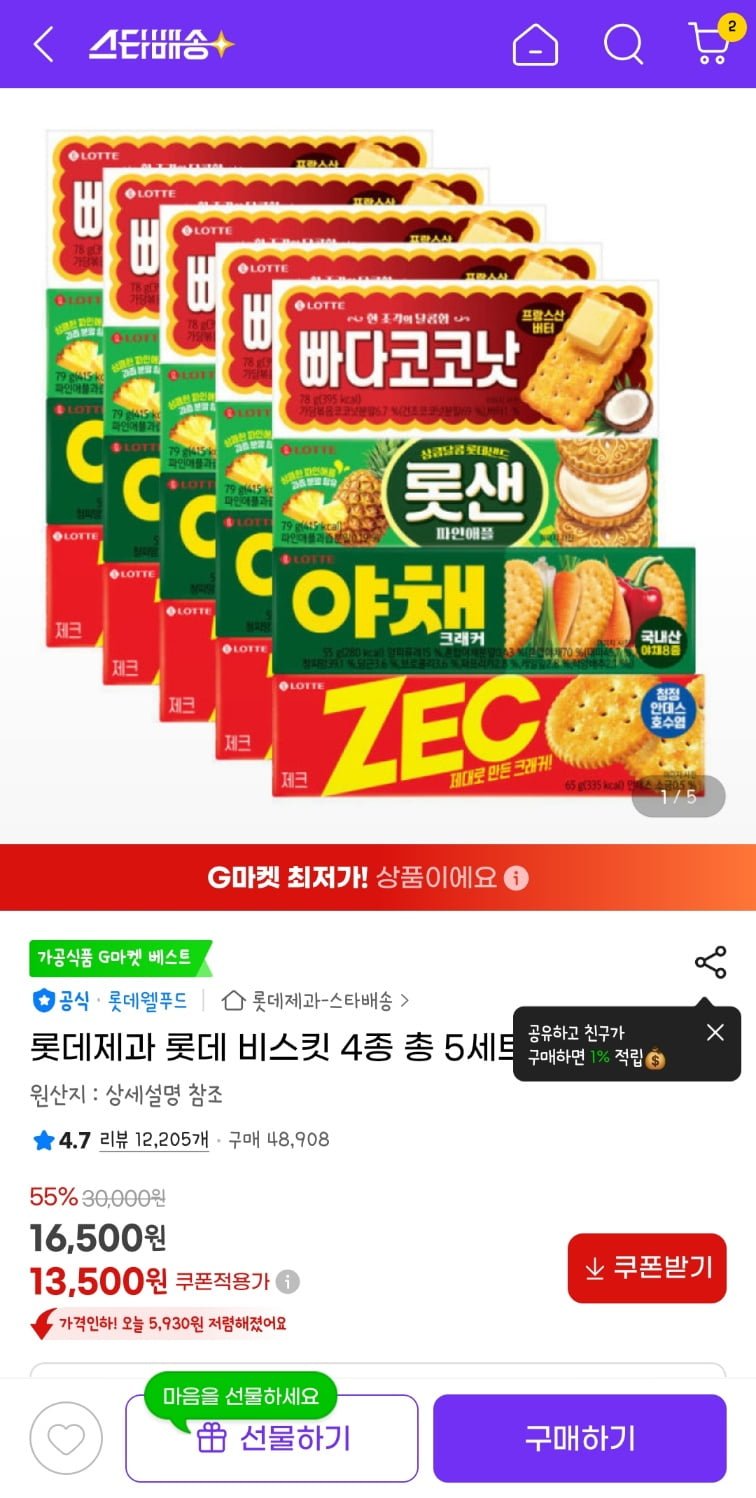The width and height of the screenshot is (756, 1498).
Task: Open the search magnifier icon
Action: (623, 44)
